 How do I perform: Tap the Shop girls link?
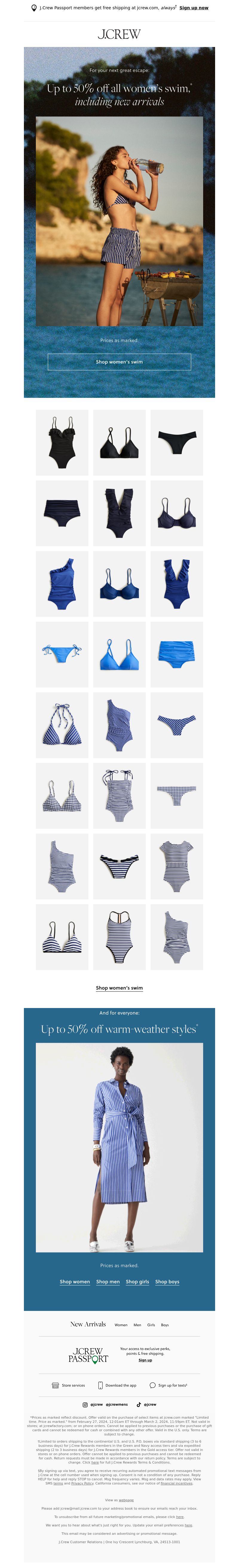pyautogui.click(x=137, y=1282)
